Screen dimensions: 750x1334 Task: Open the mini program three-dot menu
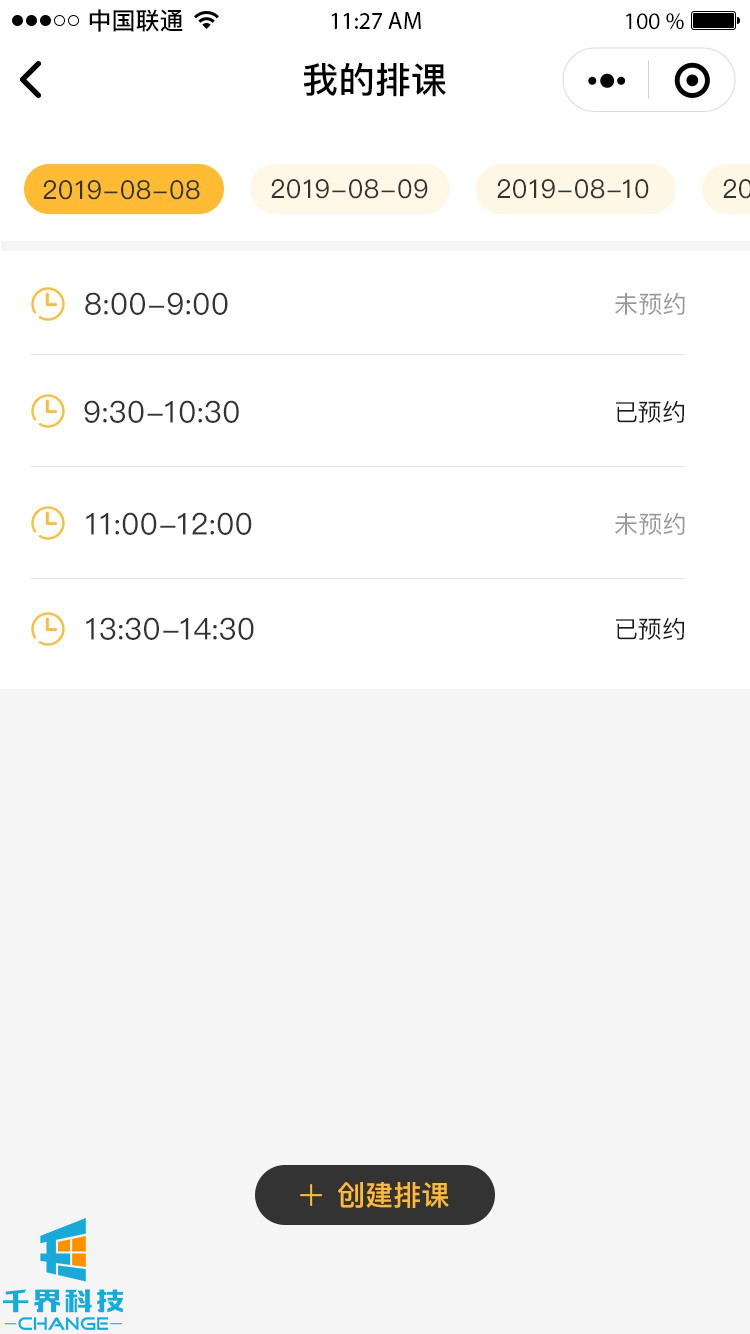(606, 80)
